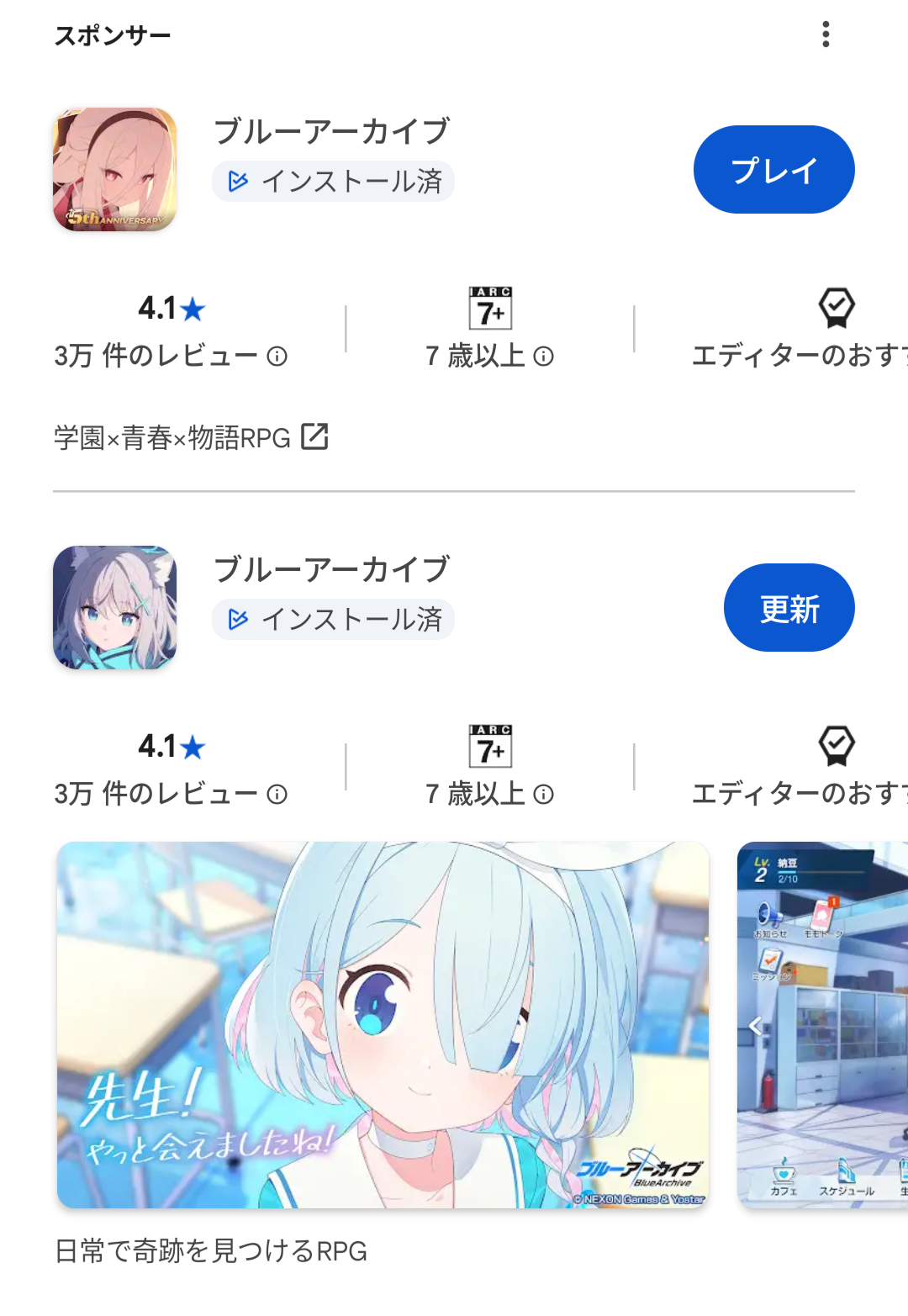Open the gameplay screenshot showing カフェ
This screenshot has height=1316, width=908.
click(822, 1024)
